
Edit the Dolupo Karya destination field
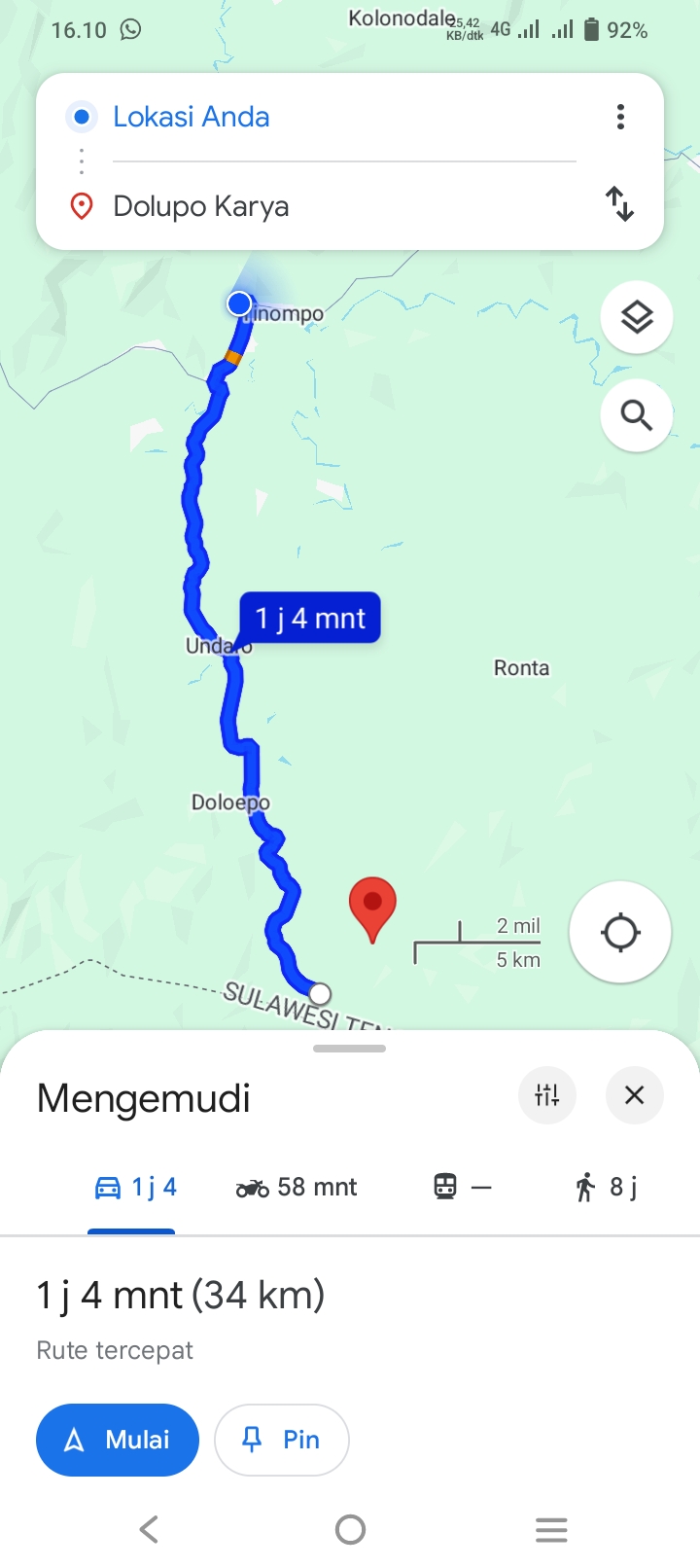[344, 206]
